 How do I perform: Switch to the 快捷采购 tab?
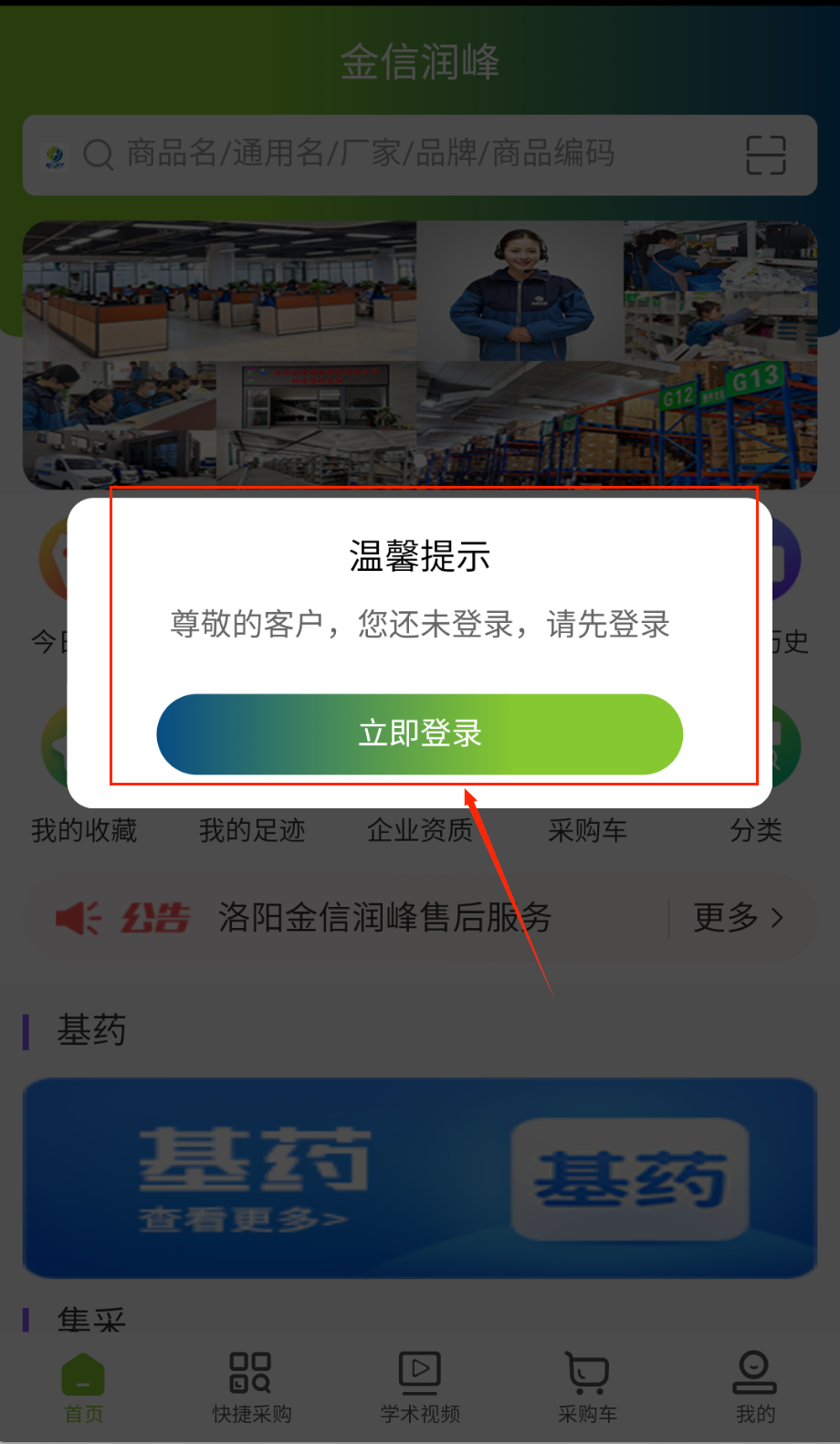point(251,1386)
